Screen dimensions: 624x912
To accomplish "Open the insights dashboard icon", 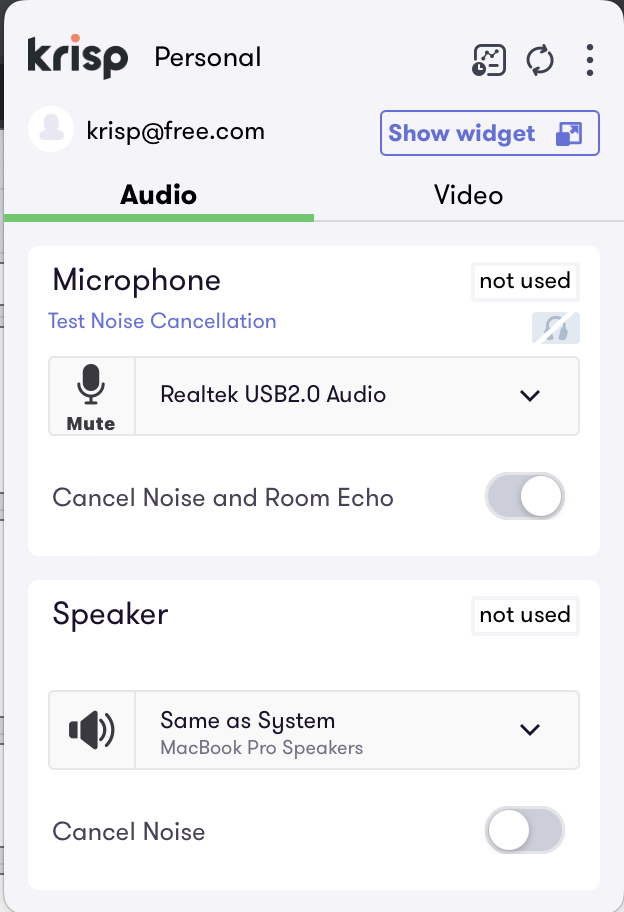I will (490, 60).
